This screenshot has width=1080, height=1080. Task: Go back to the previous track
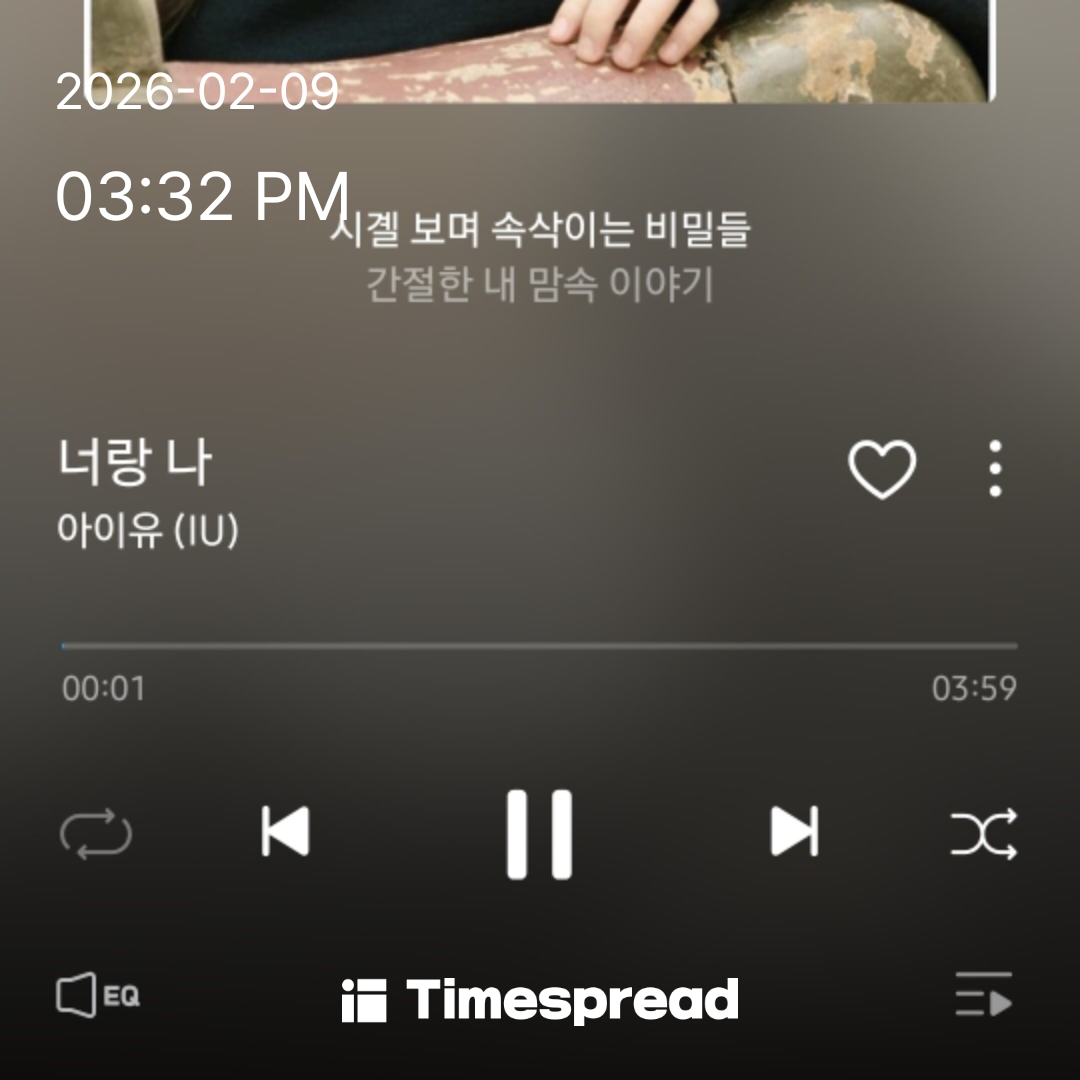point(286,832)
